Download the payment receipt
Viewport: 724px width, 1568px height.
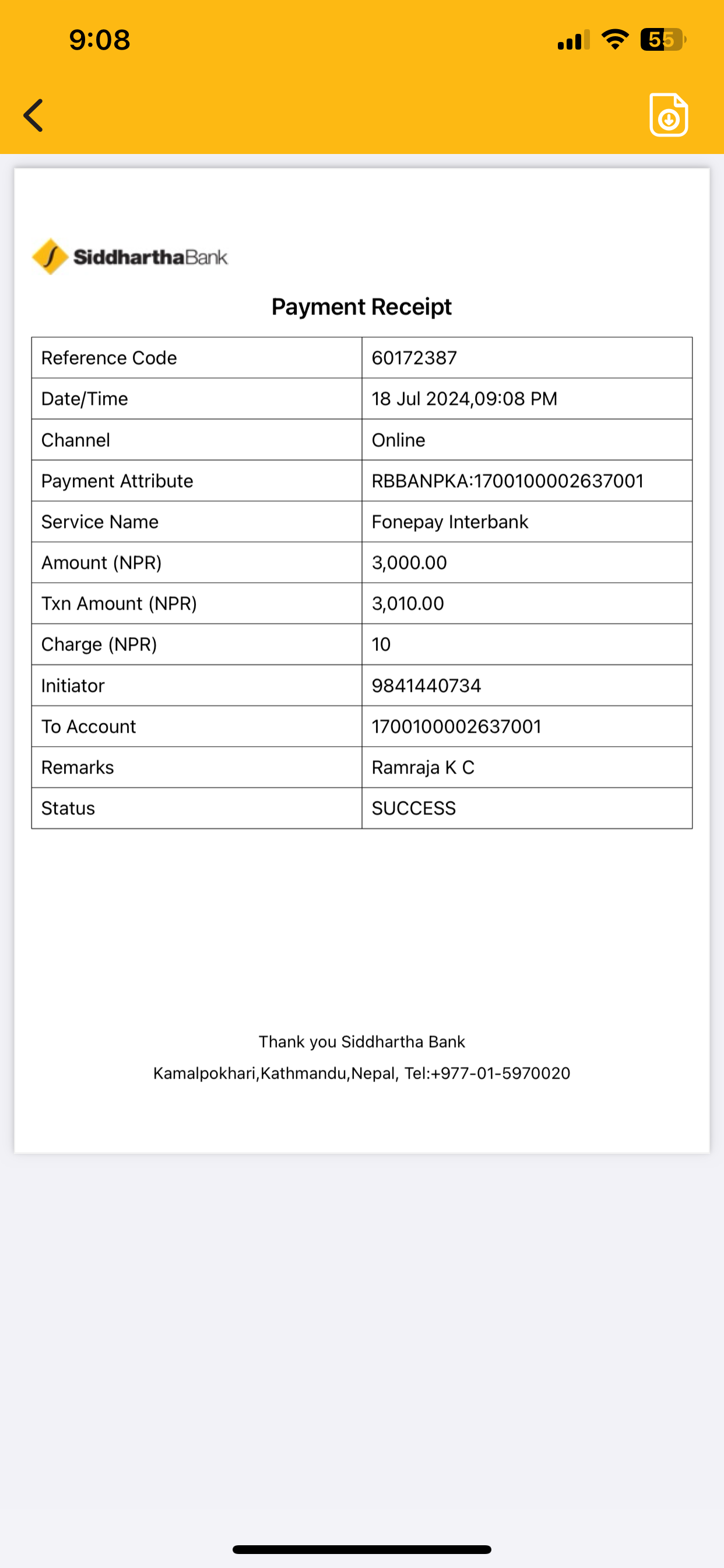[x=668, y=115]
